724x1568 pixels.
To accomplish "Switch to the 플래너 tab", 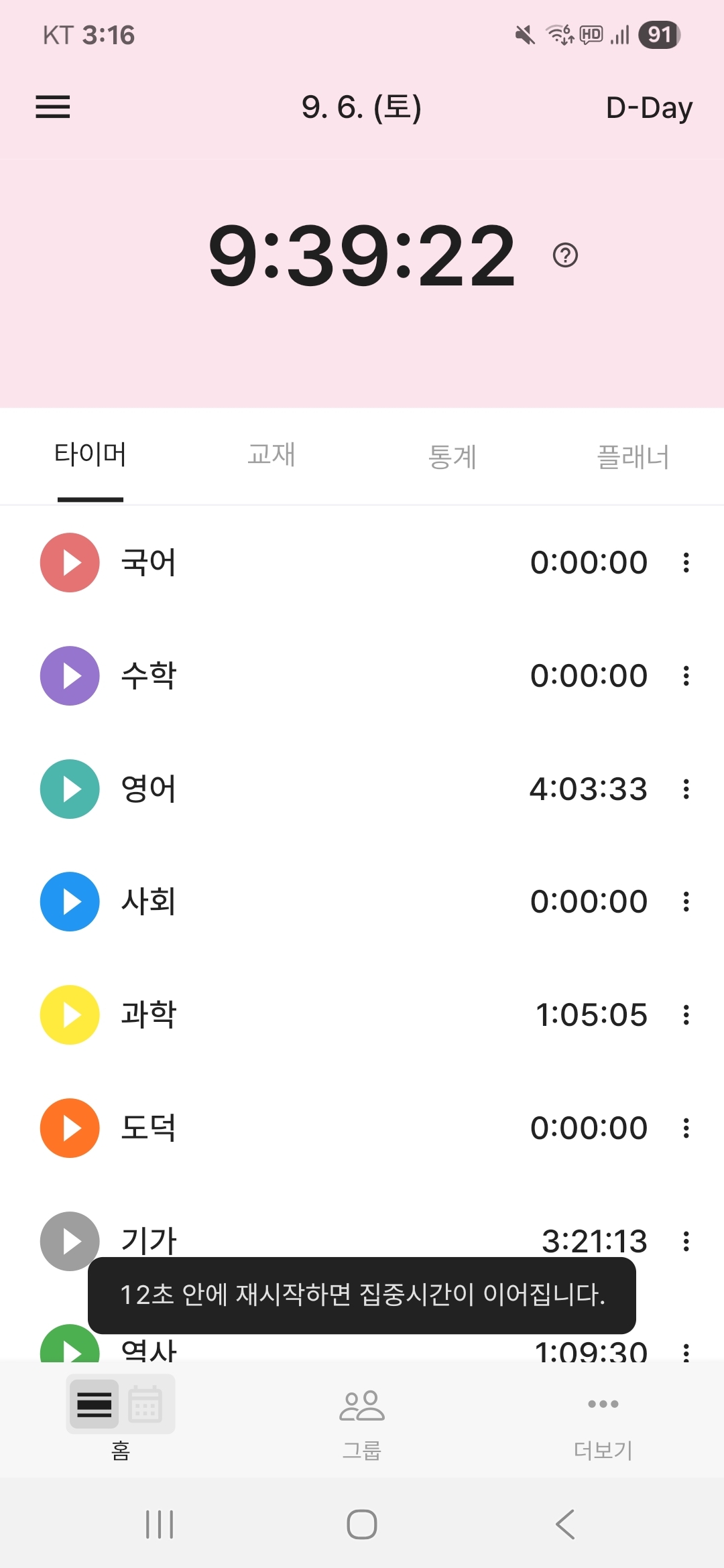I will (x=633, y=457).
